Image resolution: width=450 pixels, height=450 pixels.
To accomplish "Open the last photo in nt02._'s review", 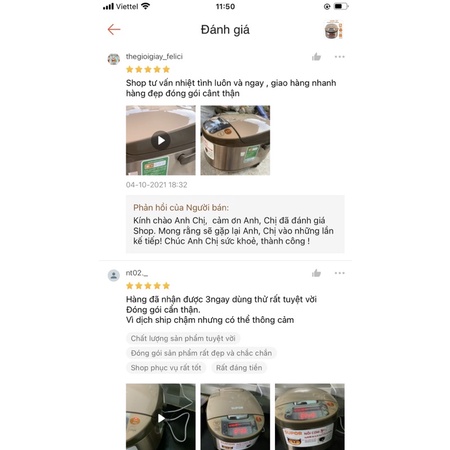I will [310, 417].
